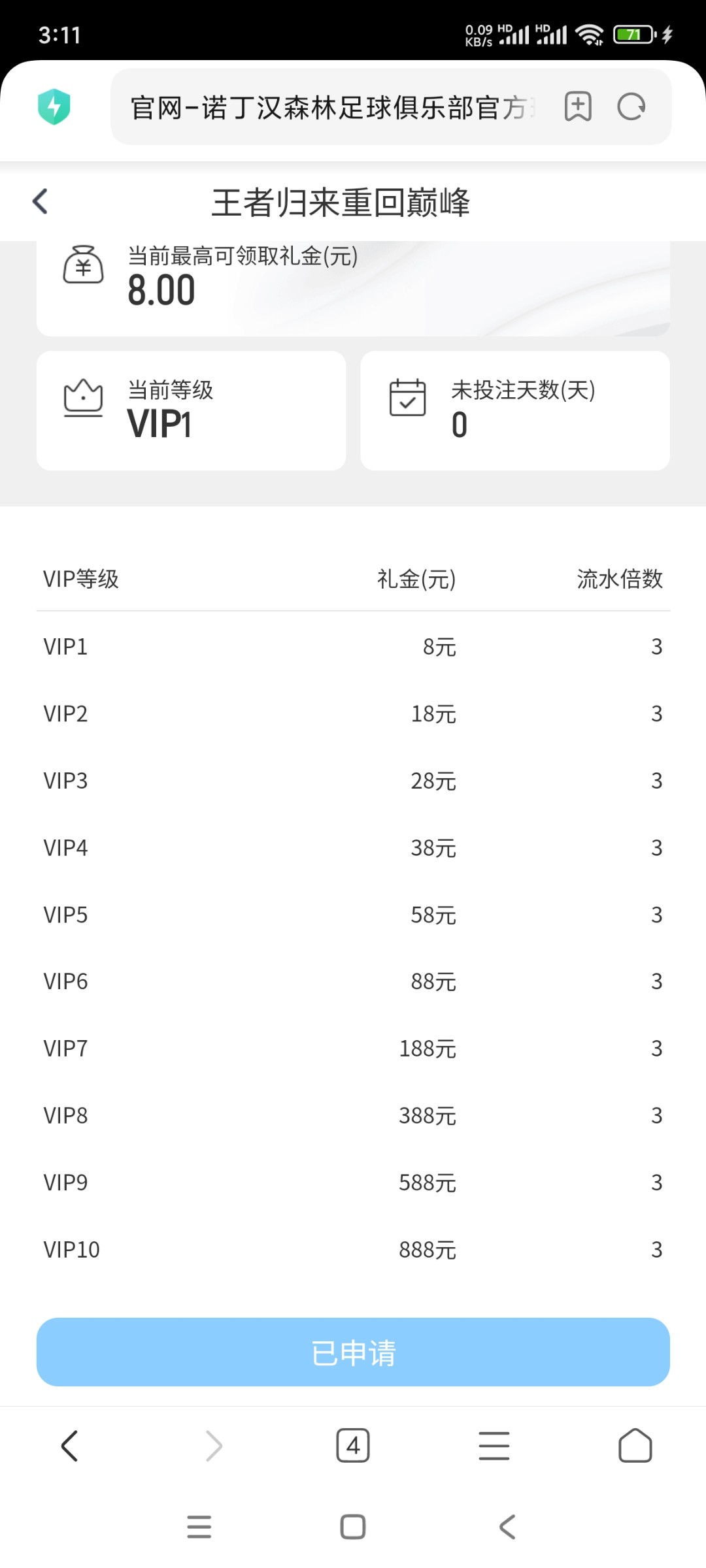Reload the current web page
Viewport: 706px width, 1568px height.
pos(631,106)
